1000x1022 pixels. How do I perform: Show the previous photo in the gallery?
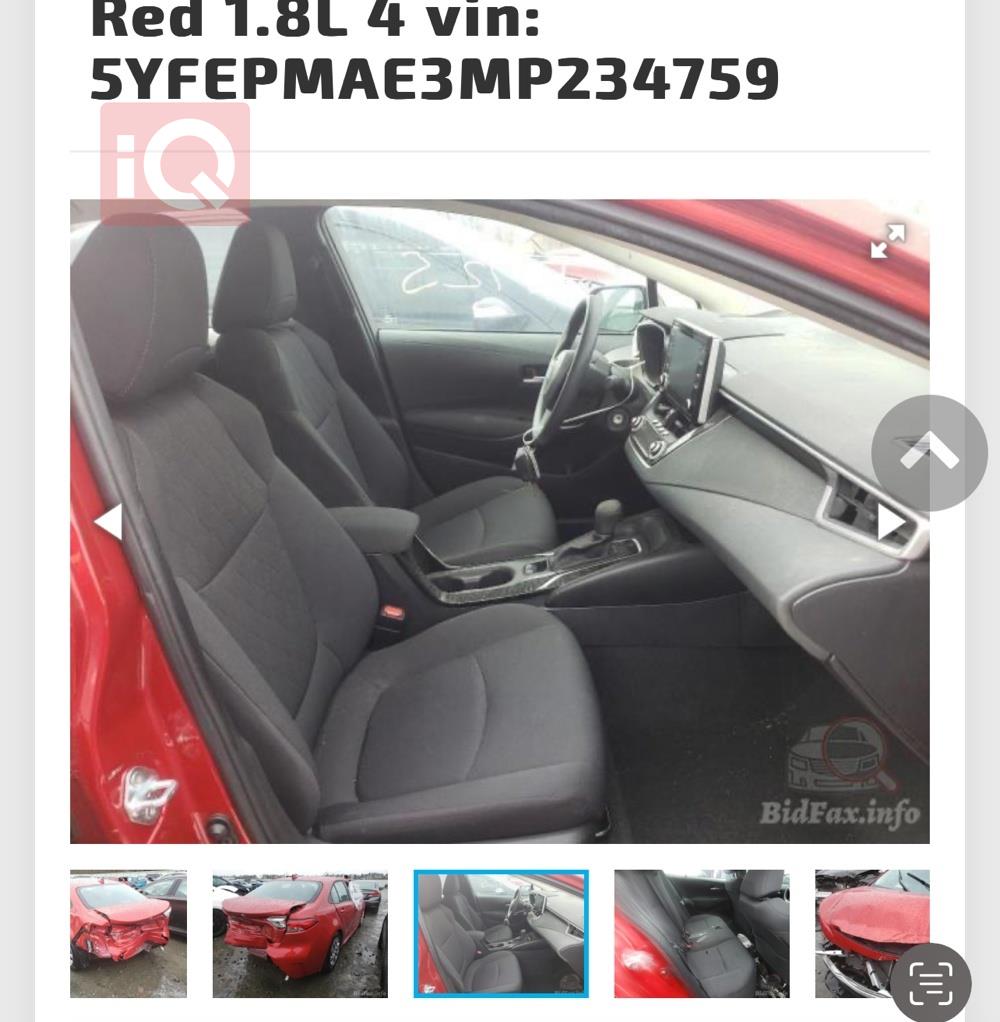[108, 522]
